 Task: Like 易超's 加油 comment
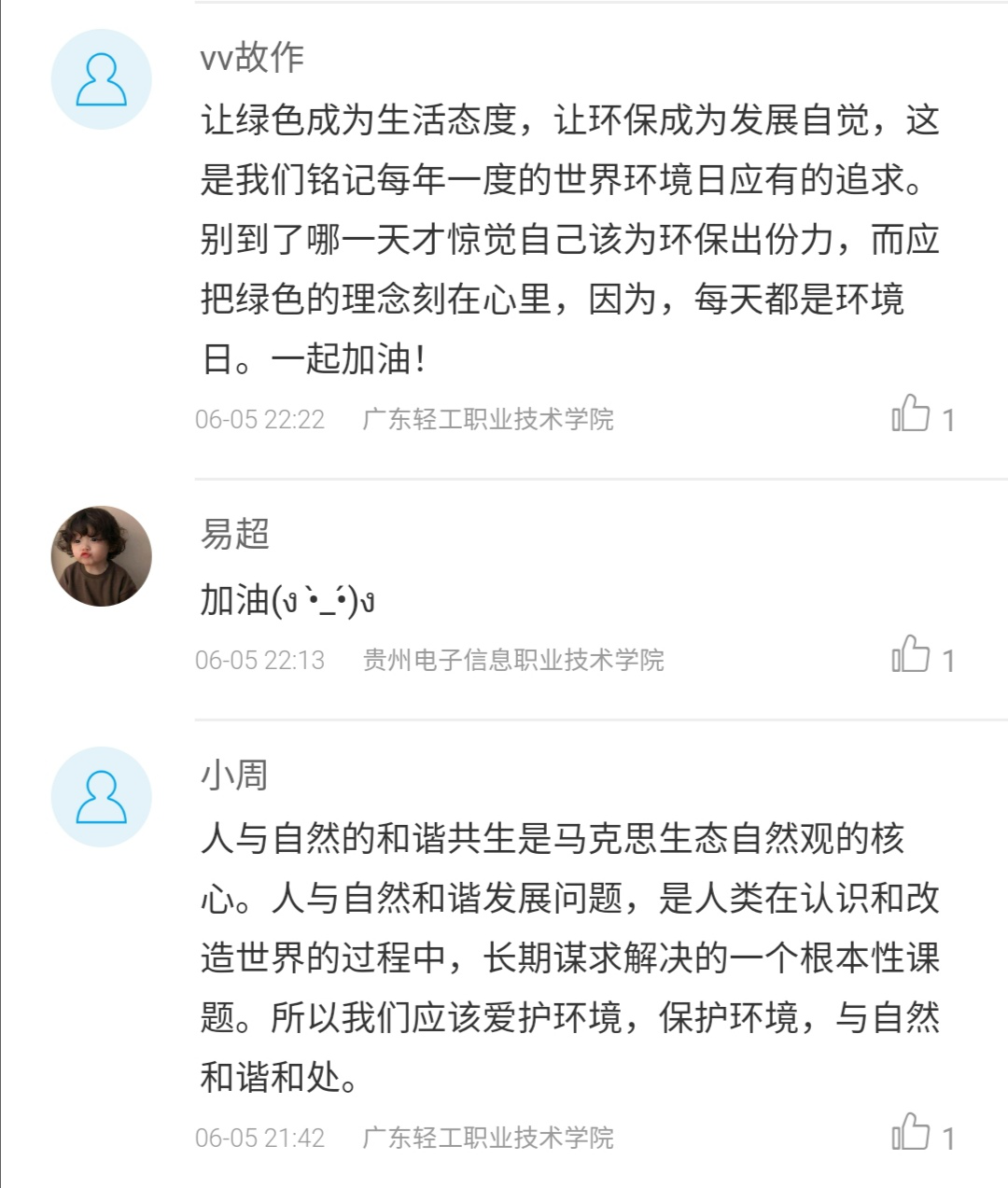(911, 654)
